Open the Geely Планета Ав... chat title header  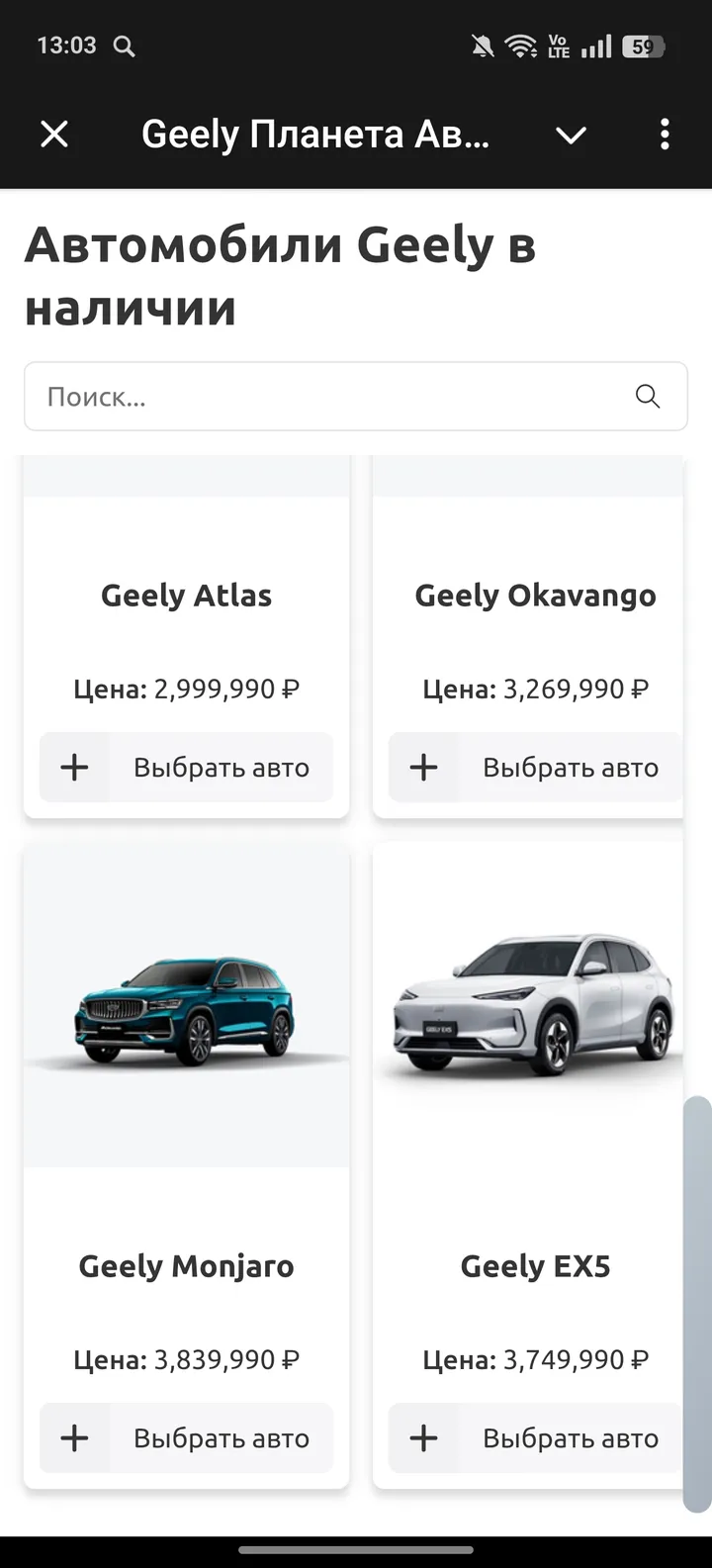316,134
